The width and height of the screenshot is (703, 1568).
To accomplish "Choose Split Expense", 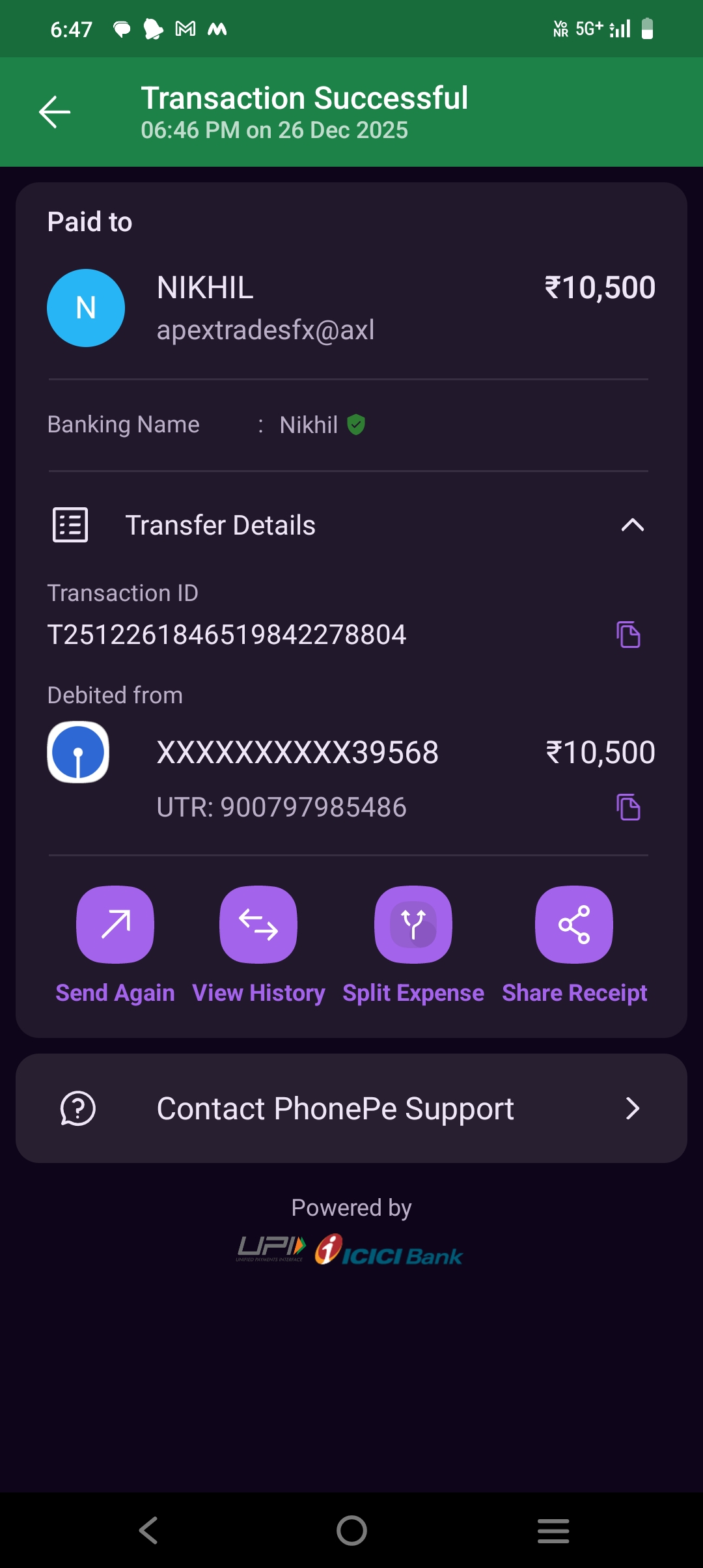I will pos(413,925).
